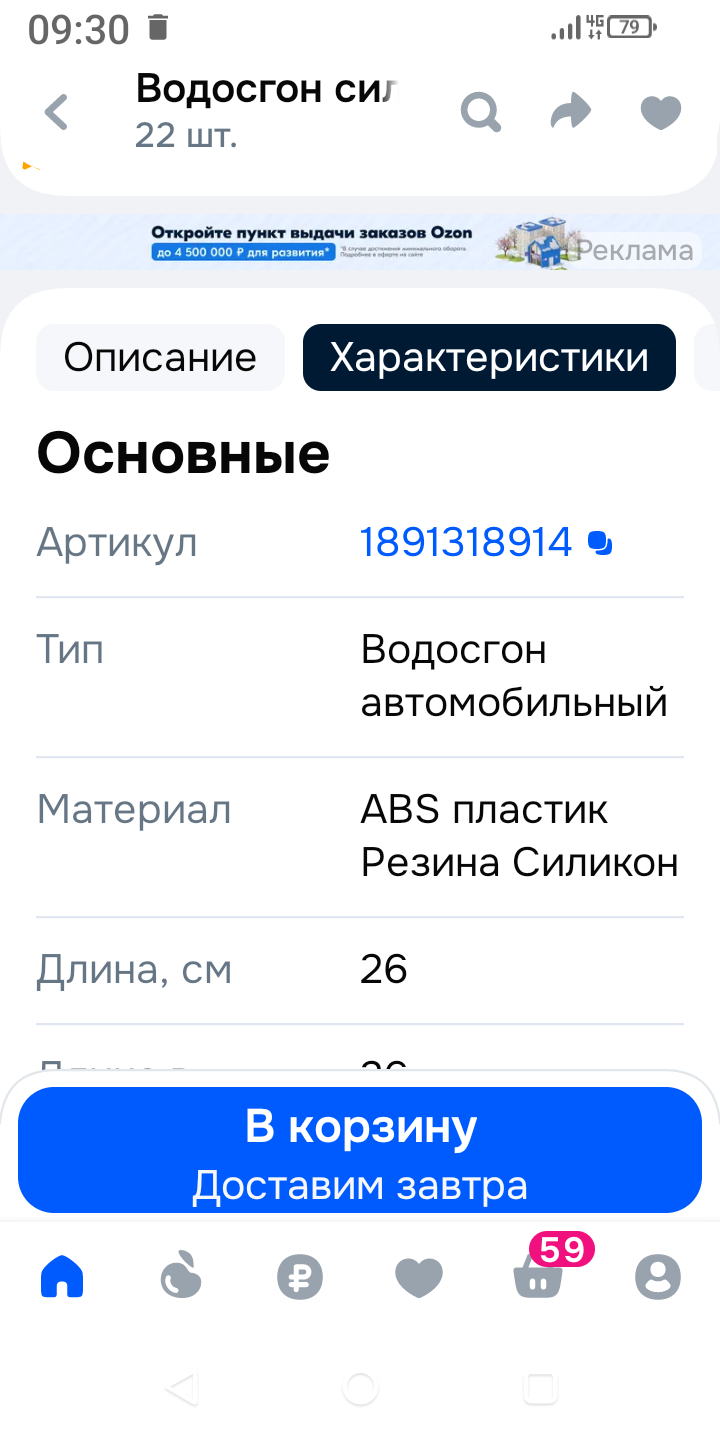This screenshot has height=1440, width=720.
Task: Copy the article number 1891318914
Action: click(x=600, y=543)
